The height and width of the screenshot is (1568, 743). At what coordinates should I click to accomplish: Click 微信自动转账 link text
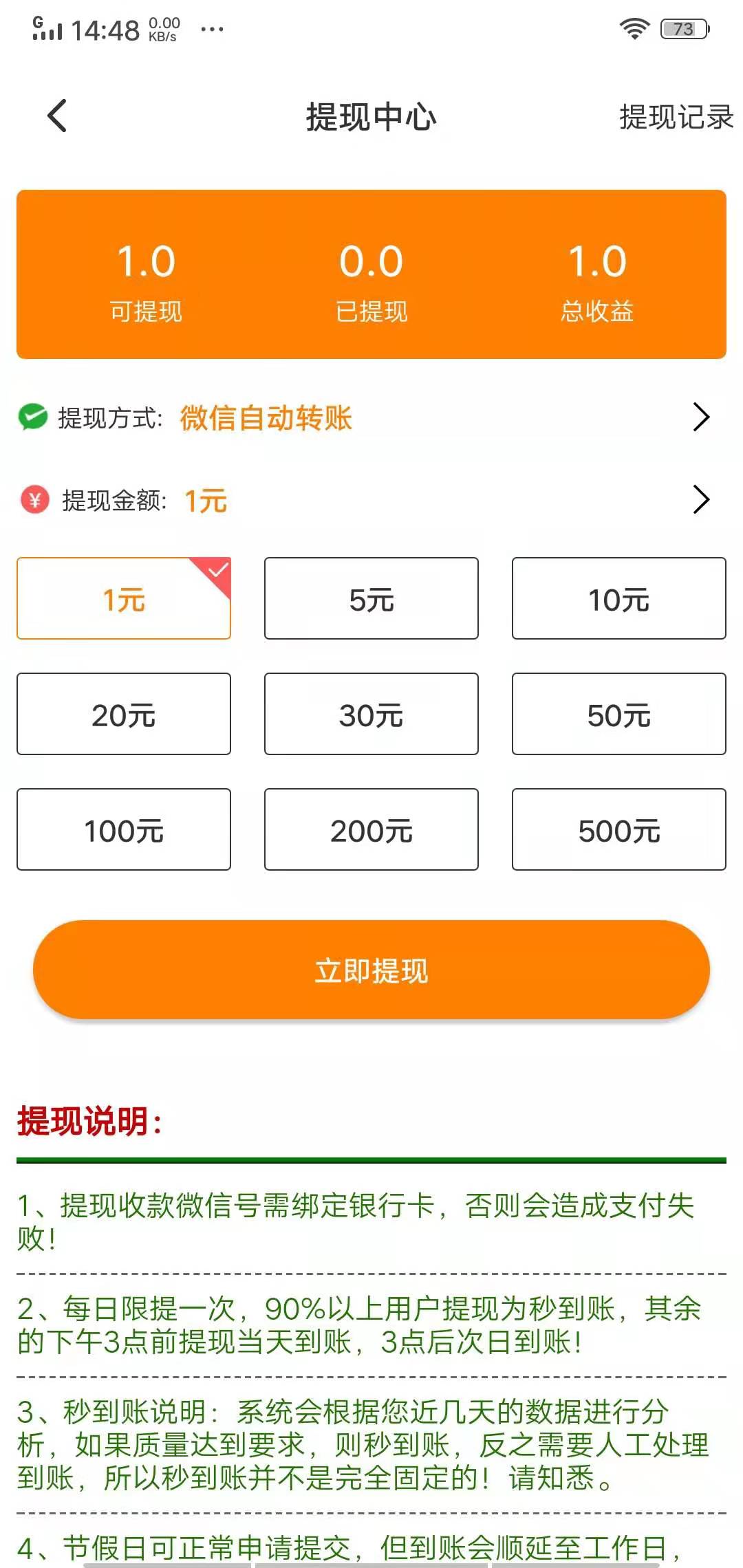point(266,418)
